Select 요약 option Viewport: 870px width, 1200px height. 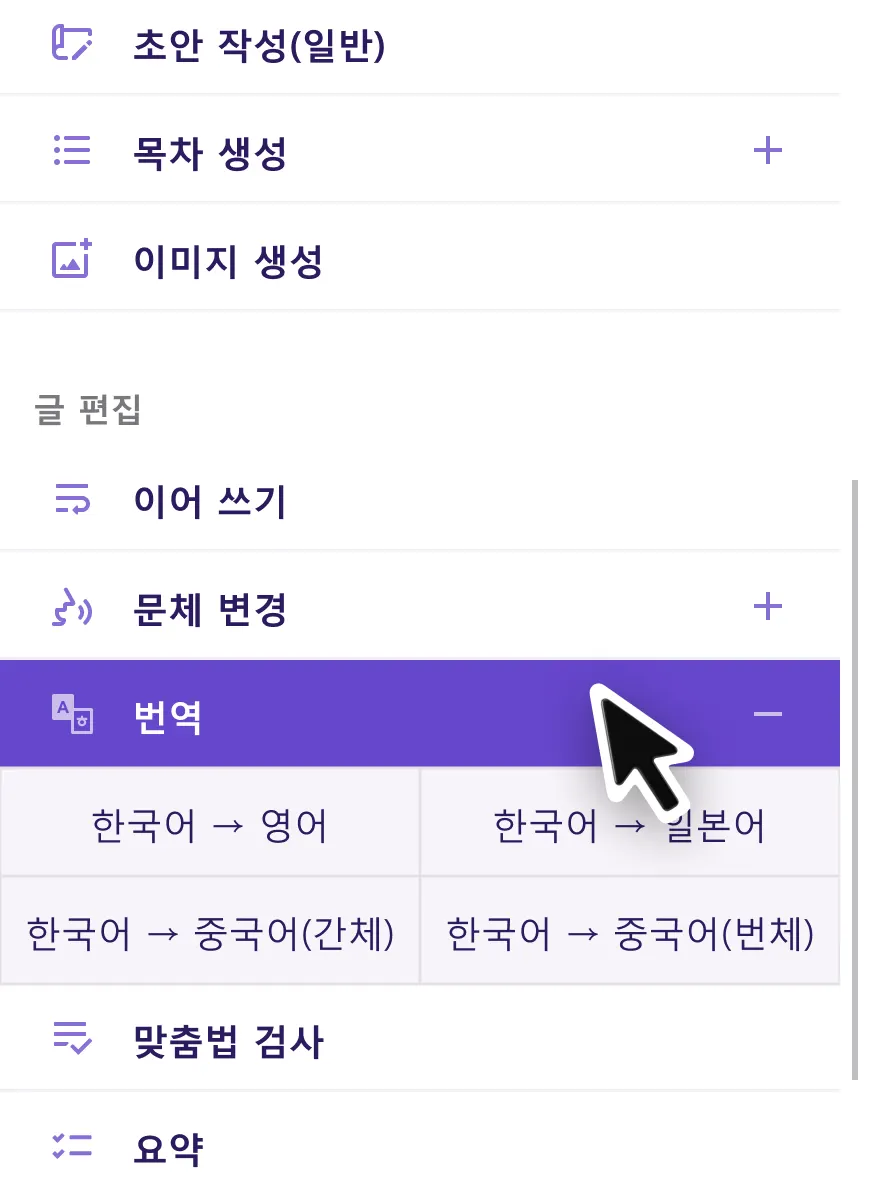168,1149
